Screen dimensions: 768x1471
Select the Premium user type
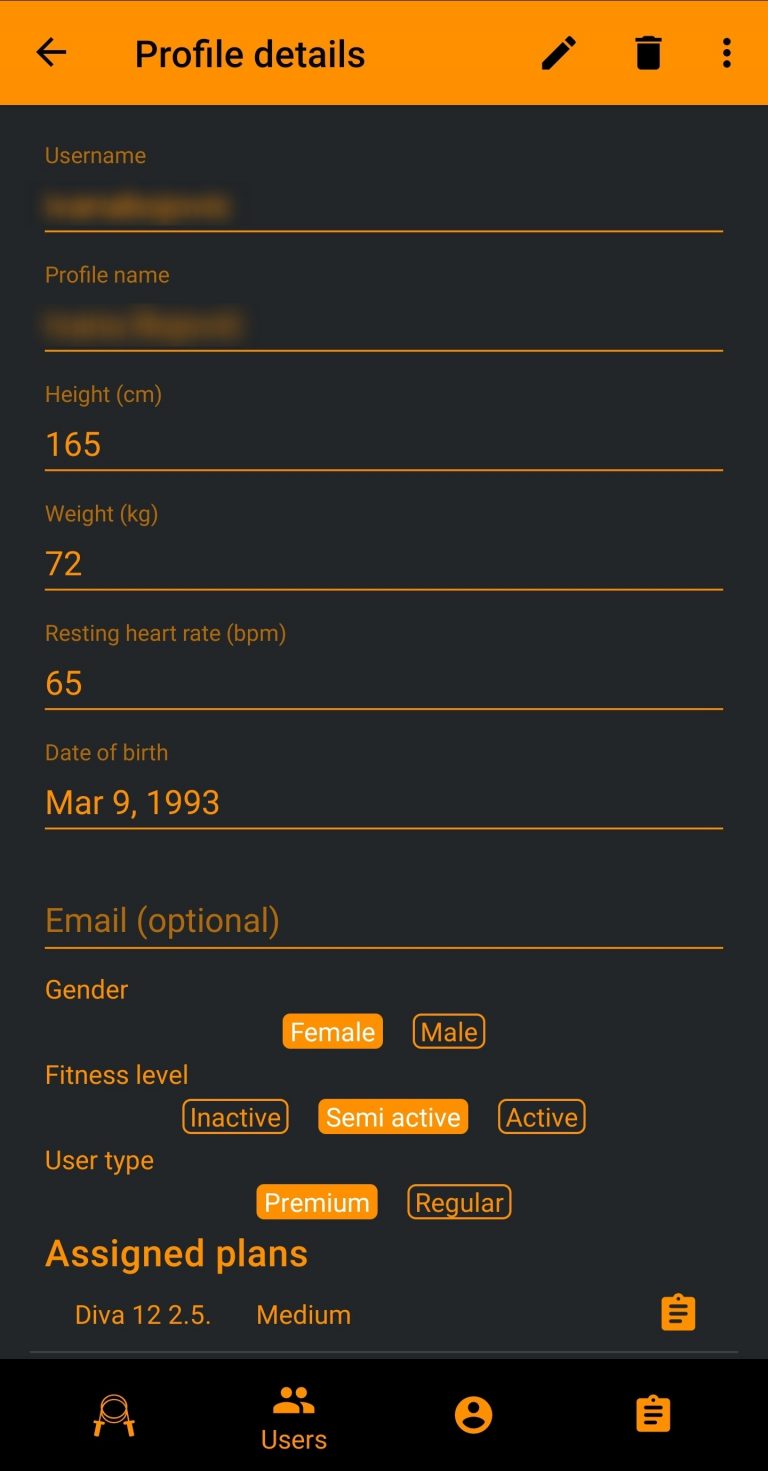coord(317,1202)
